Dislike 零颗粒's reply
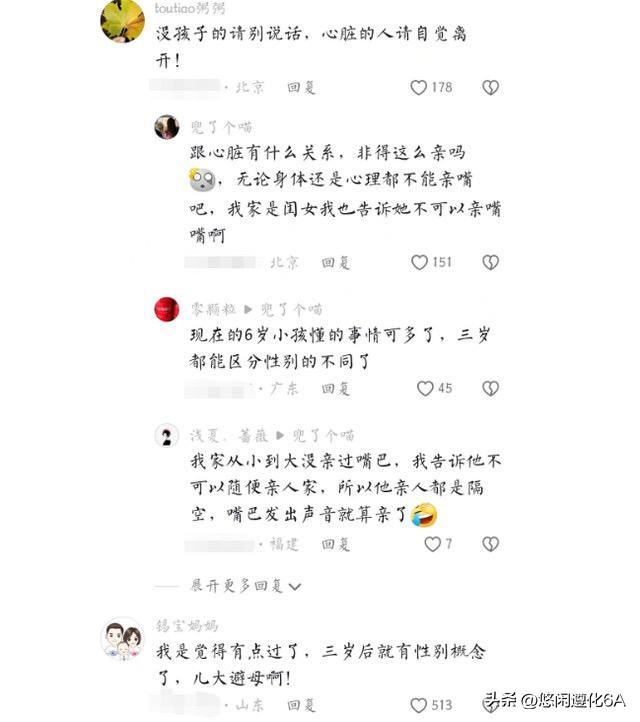This screenshot has height=722, width=640. coord(490,388)
